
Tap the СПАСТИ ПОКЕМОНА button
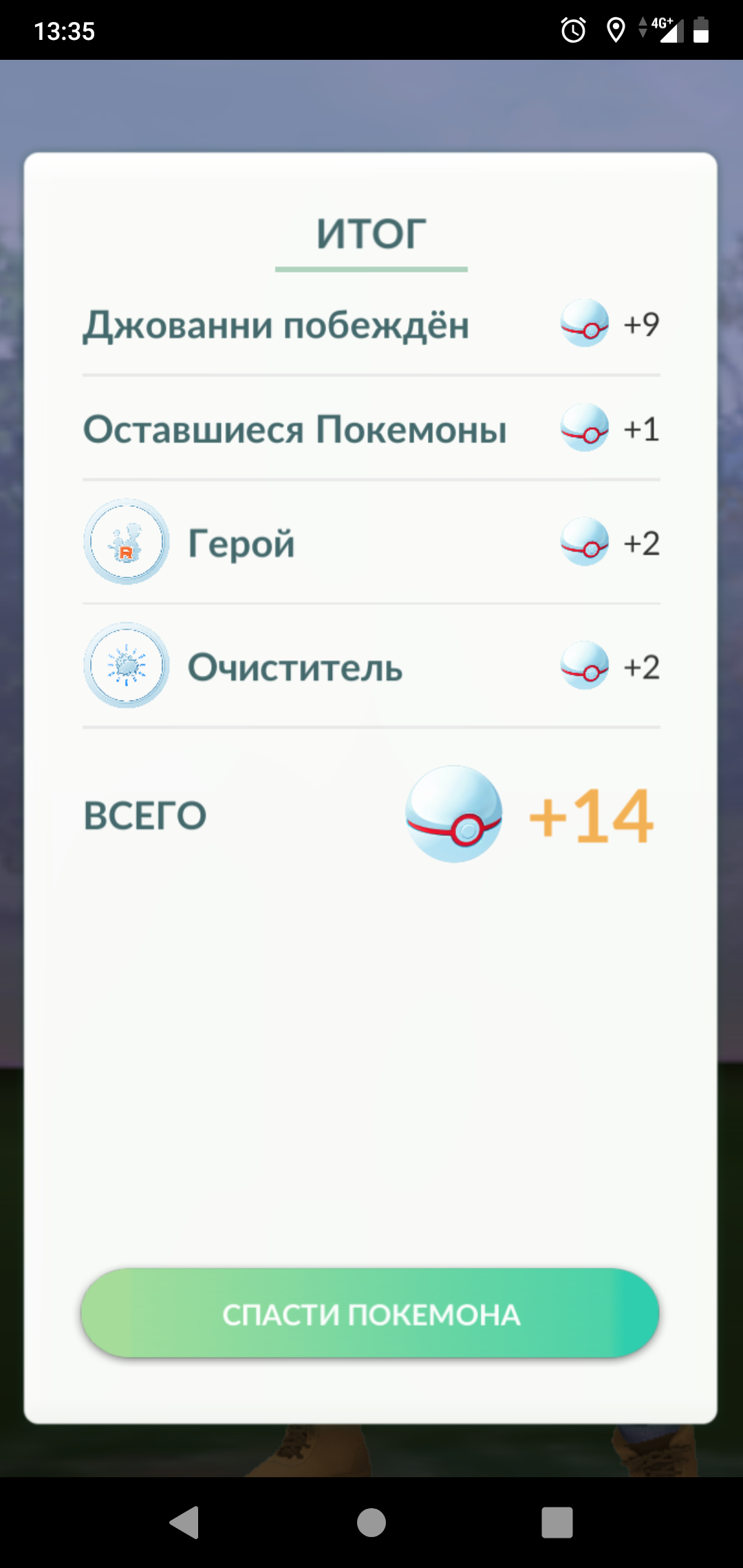click(x=370, y=1314)
